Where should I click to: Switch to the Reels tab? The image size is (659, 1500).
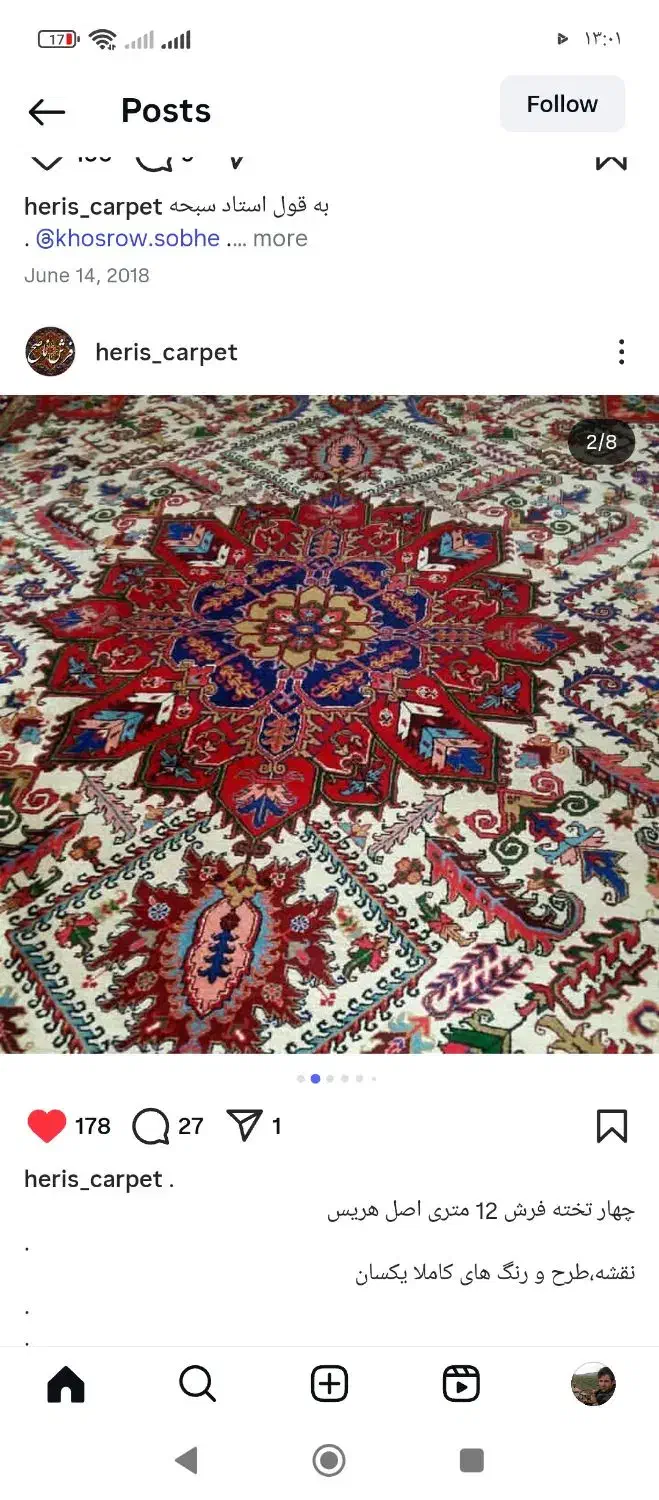click(x=461, y=1385)
